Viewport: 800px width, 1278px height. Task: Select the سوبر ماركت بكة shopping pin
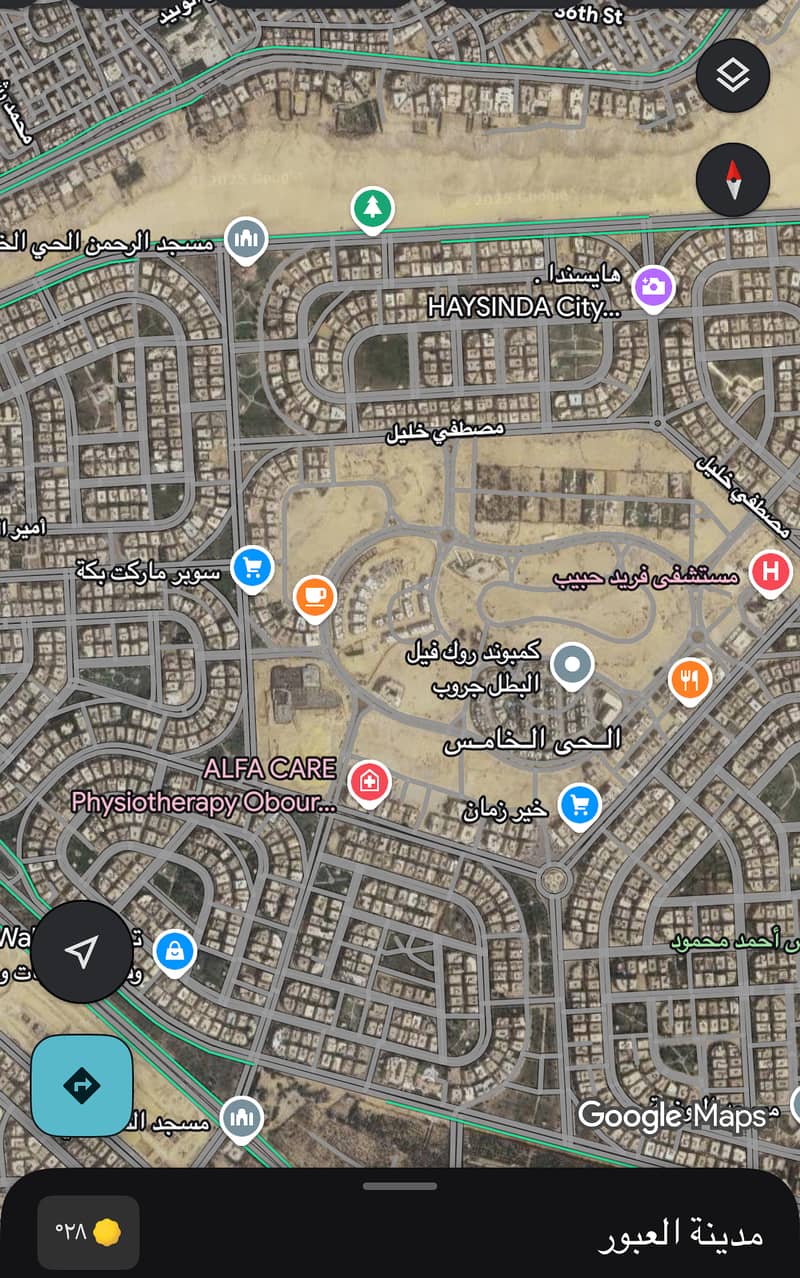(252, 568)
